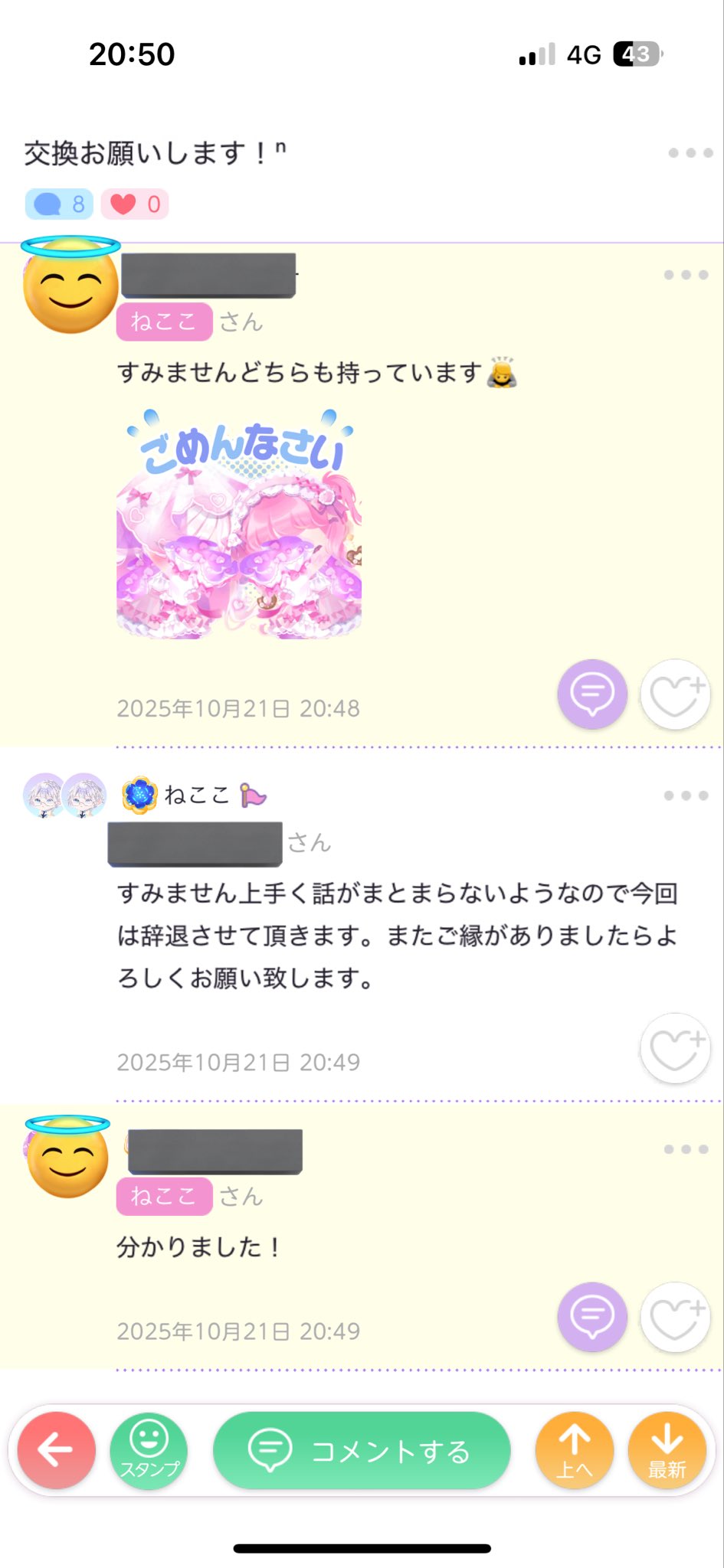The image size is (724, 1568).
Task: Jump to top with 上へ button
Action: [575, 1450]
